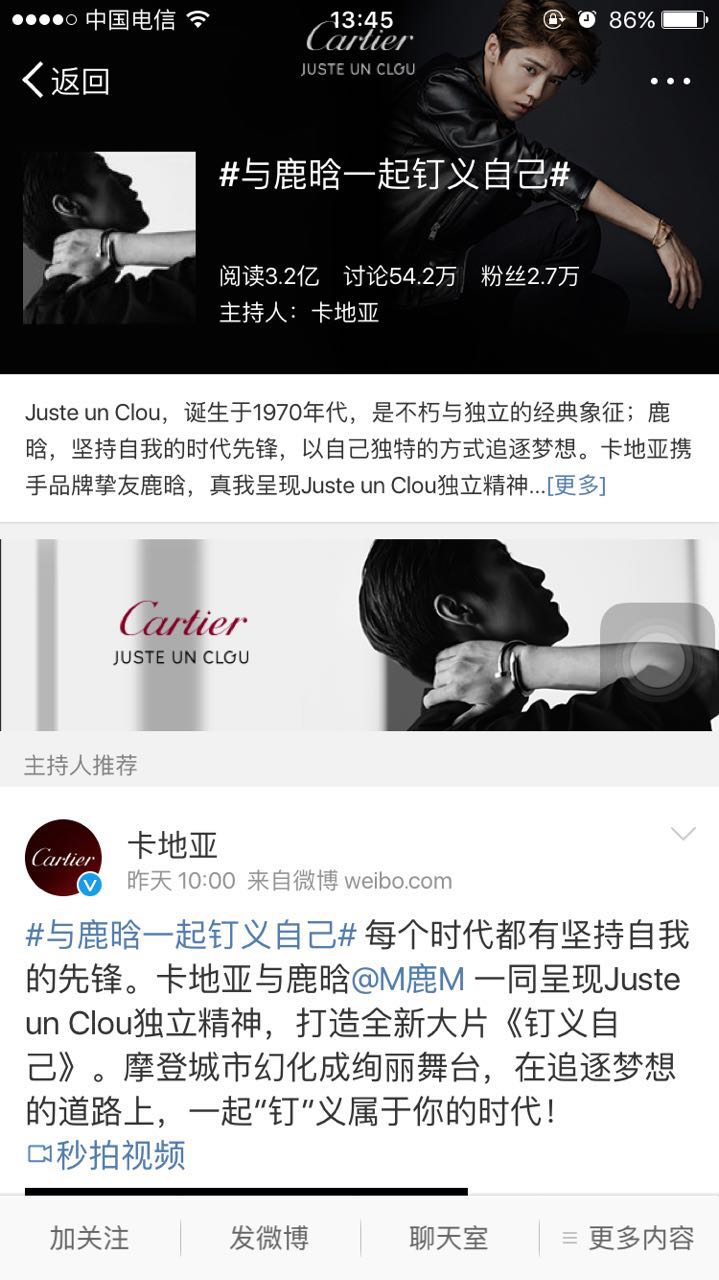
Task: Open the Cartier Juste un Clou banner
Action: click(x=359, y=635)
